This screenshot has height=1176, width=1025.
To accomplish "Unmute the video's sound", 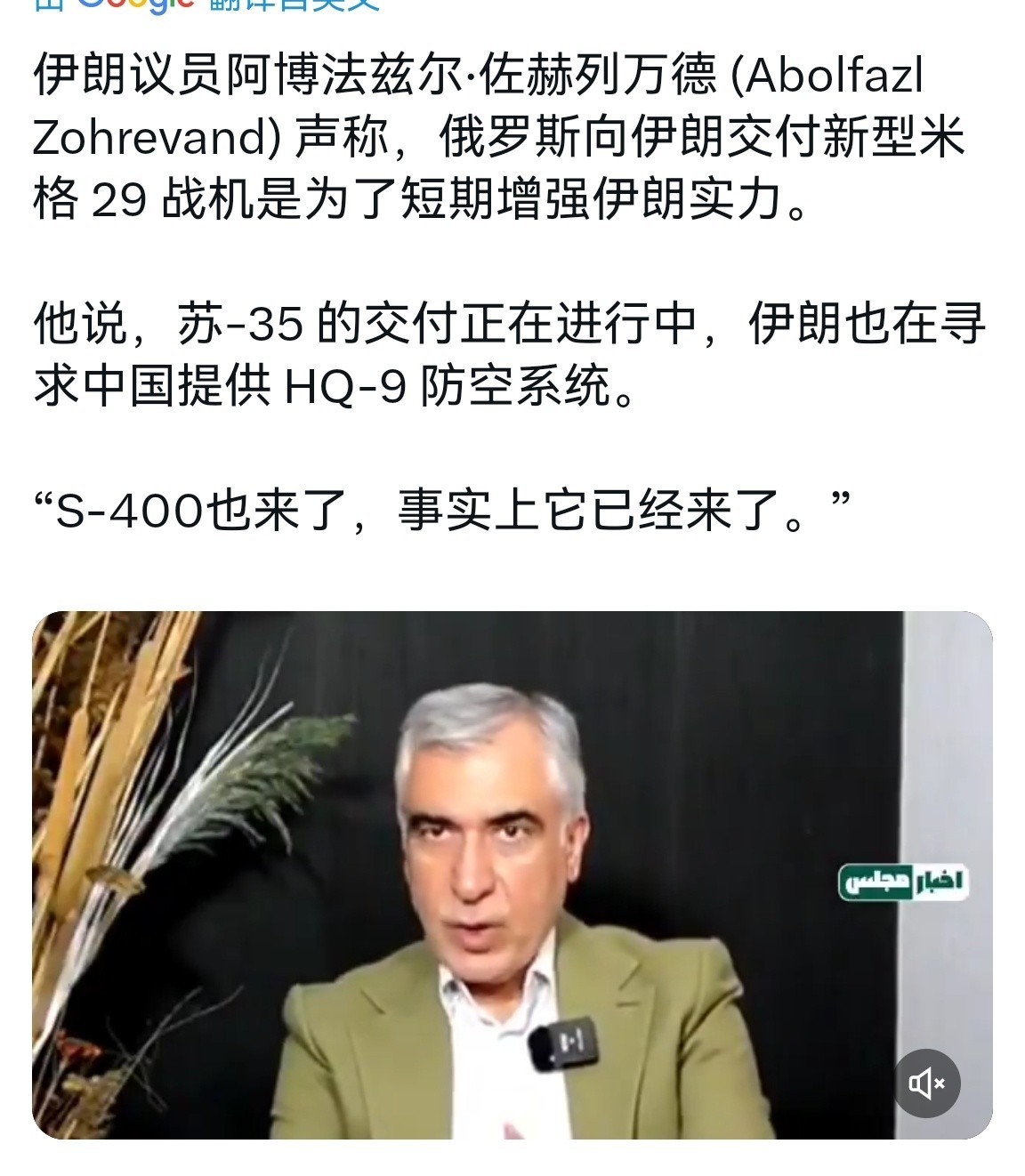I will [926, 1083].
